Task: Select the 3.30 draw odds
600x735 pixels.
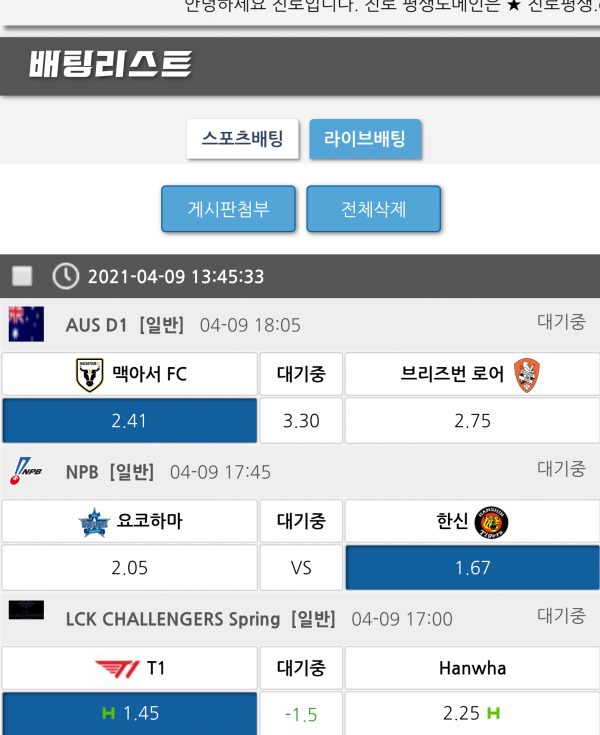Action: tap(301, 421)
